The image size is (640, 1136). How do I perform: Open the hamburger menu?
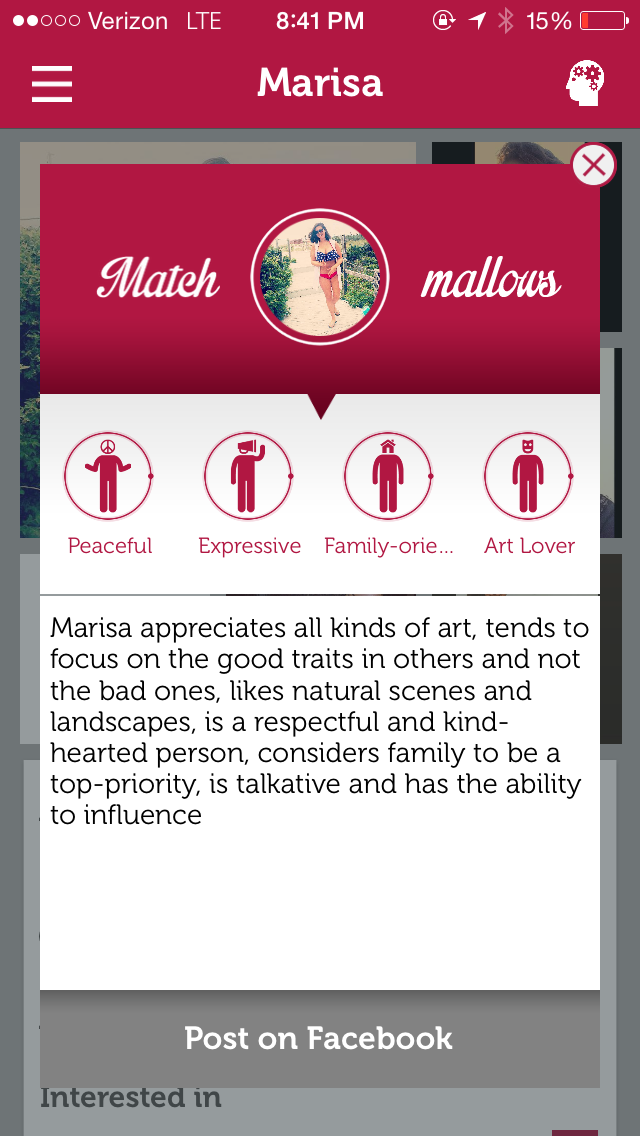click(x=52, y=84)
